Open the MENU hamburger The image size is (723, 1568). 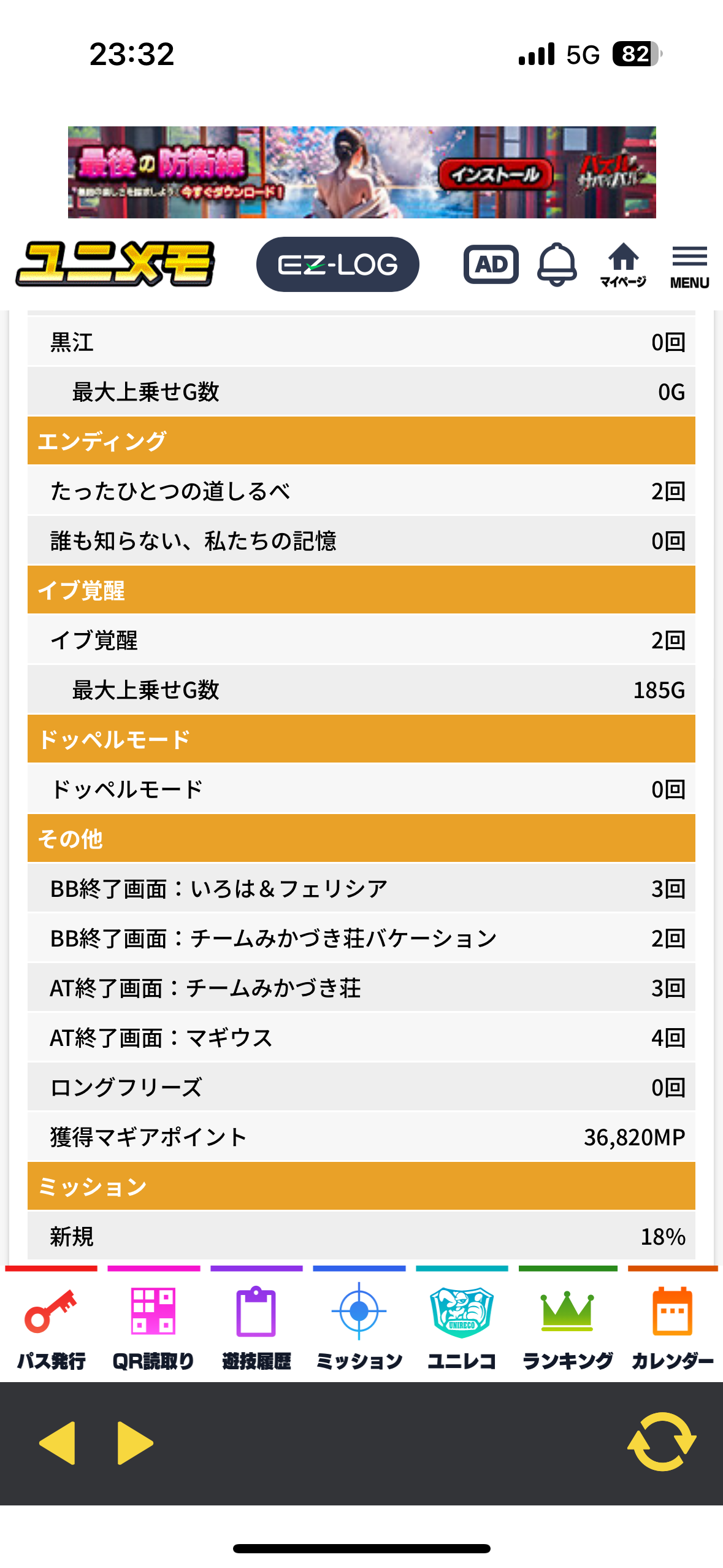pos(689,266)
